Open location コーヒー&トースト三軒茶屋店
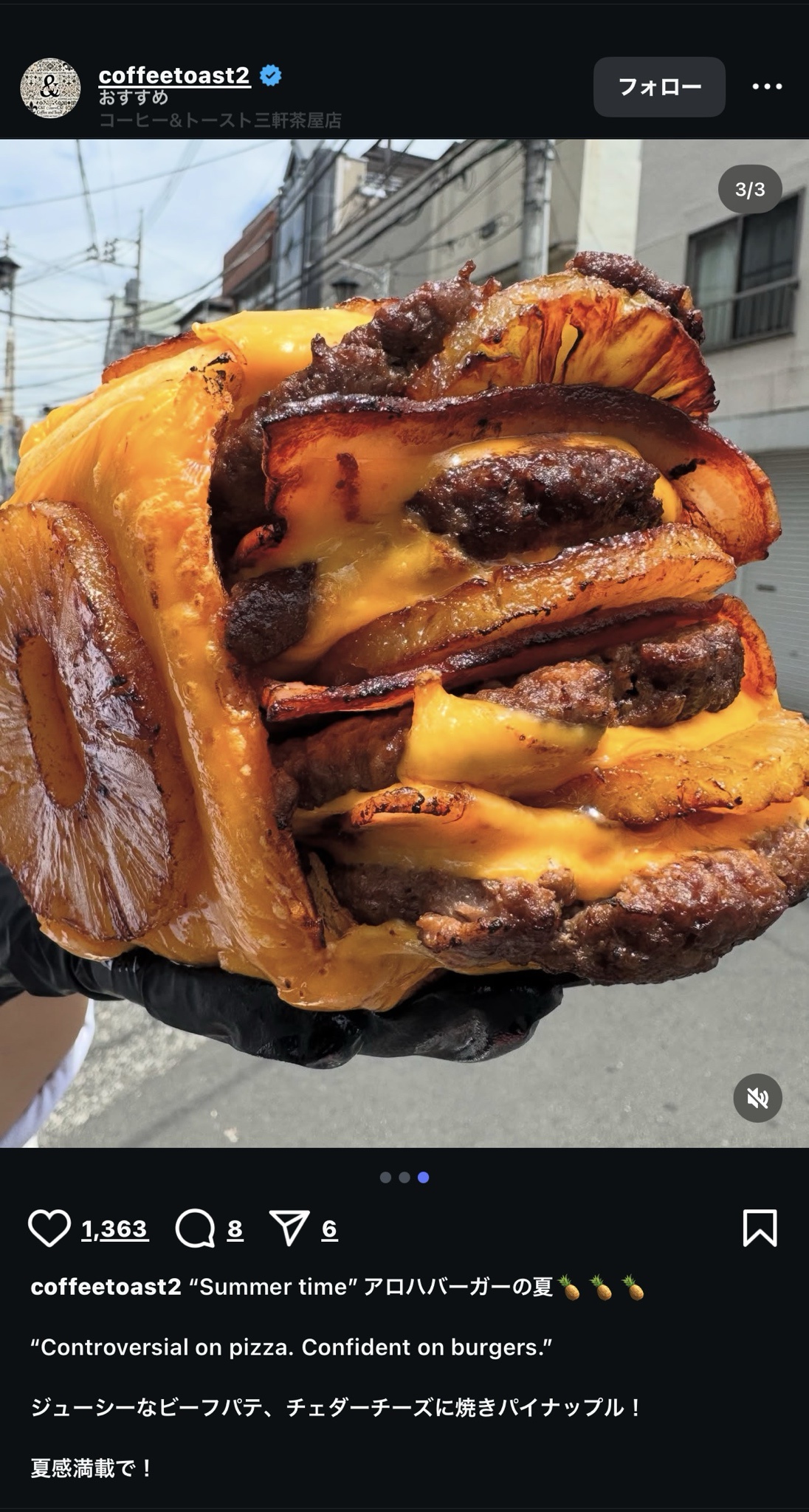This screenshot has width=809, height=1512. tap(220, 120)
